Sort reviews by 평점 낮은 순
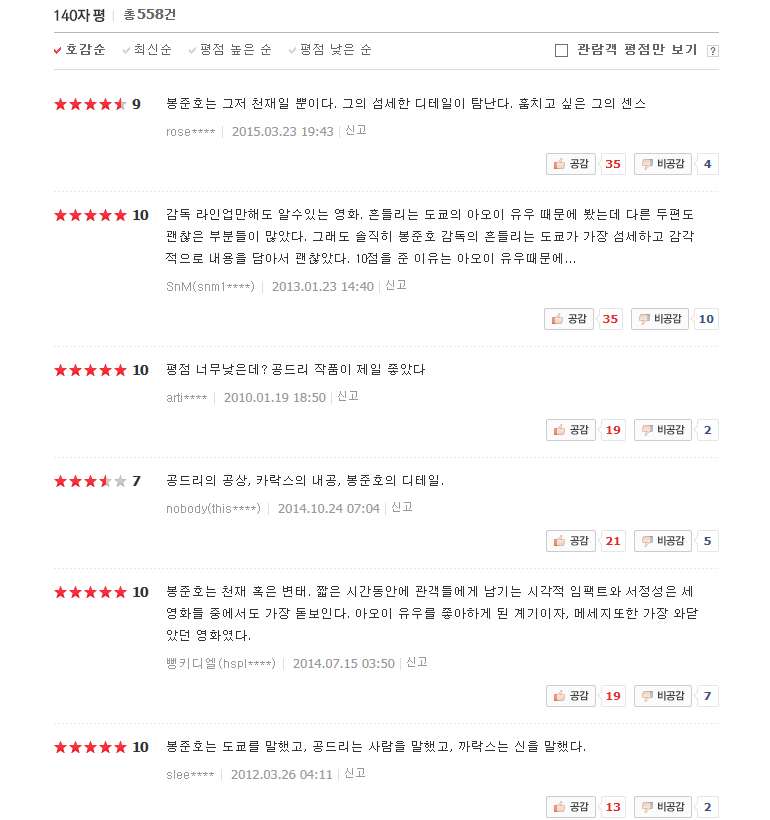Screen dimensions: 770x820 [330, 50]
